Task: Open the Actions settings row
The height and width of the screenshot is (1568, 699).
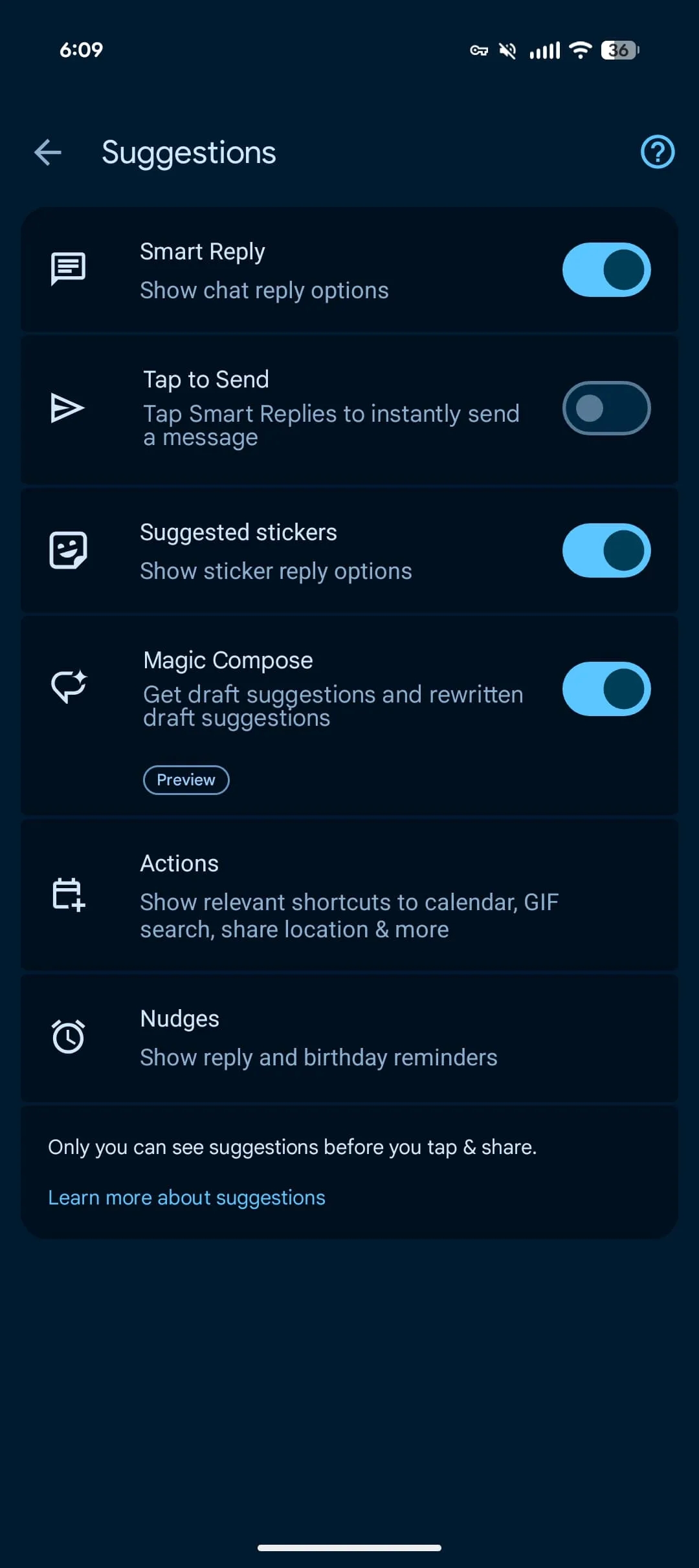Action: point(349,896)
